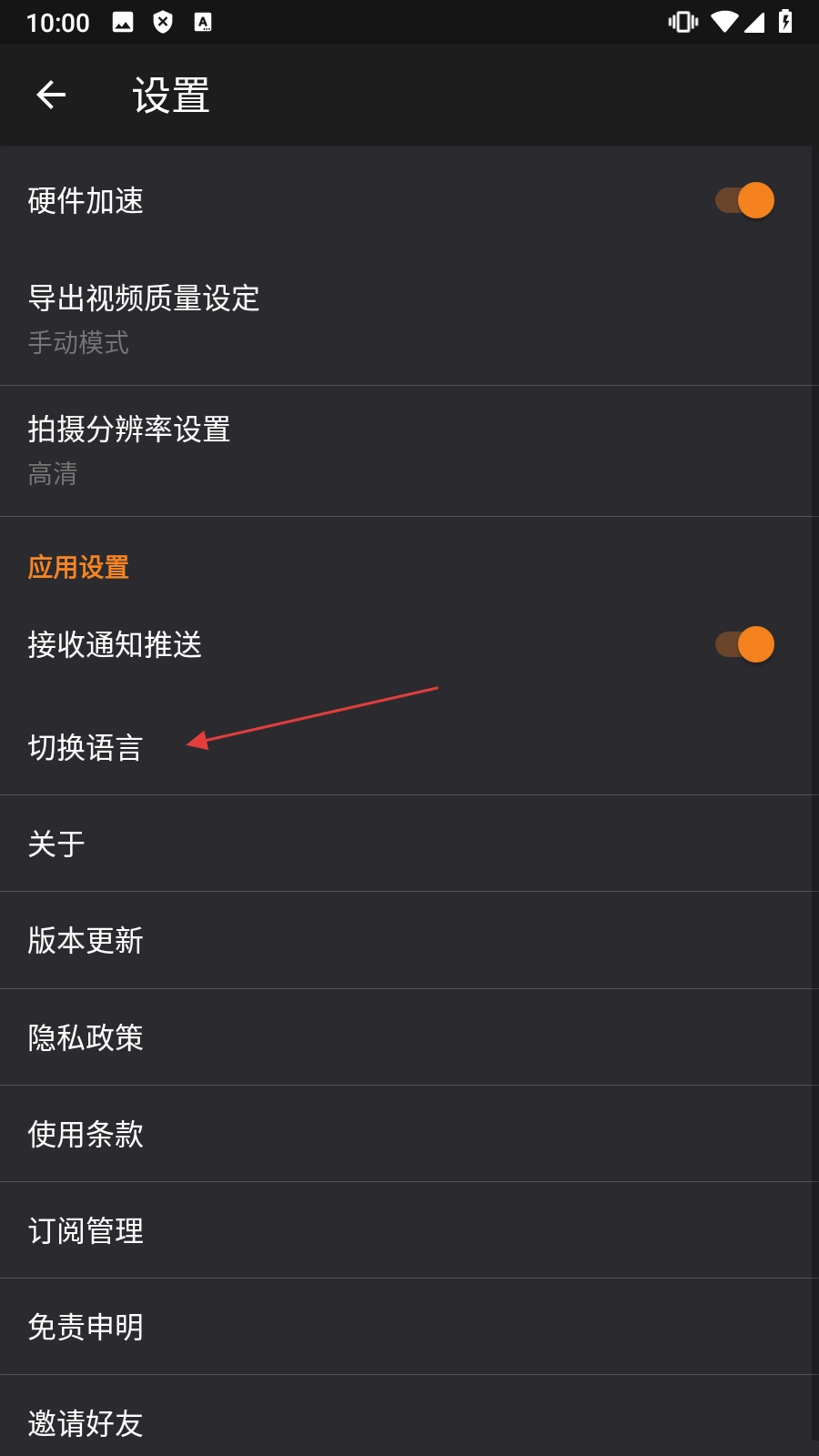Toggle the 硬件加速 switch off
Screen dimensions: 819x1456
click(744, 200)
